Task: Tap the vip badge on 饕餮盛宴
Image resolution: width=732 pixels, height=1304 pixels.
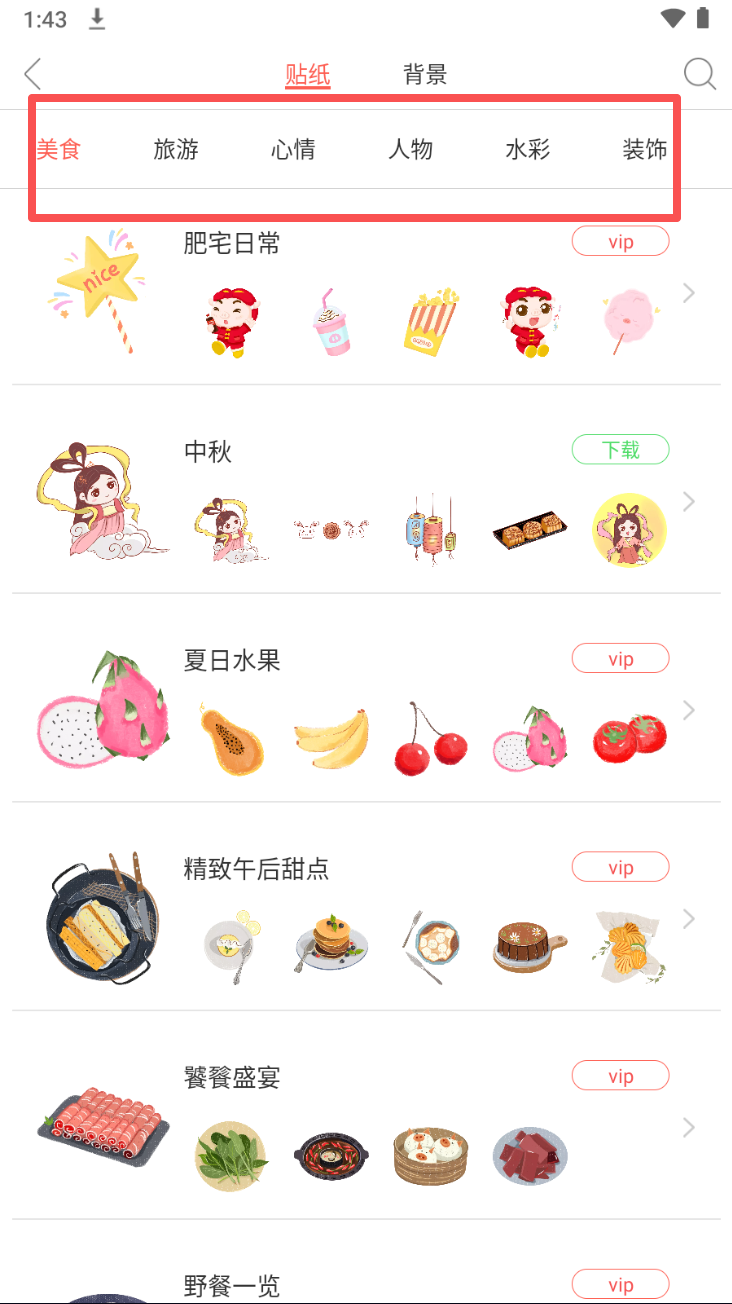Action: [620, 1076]
